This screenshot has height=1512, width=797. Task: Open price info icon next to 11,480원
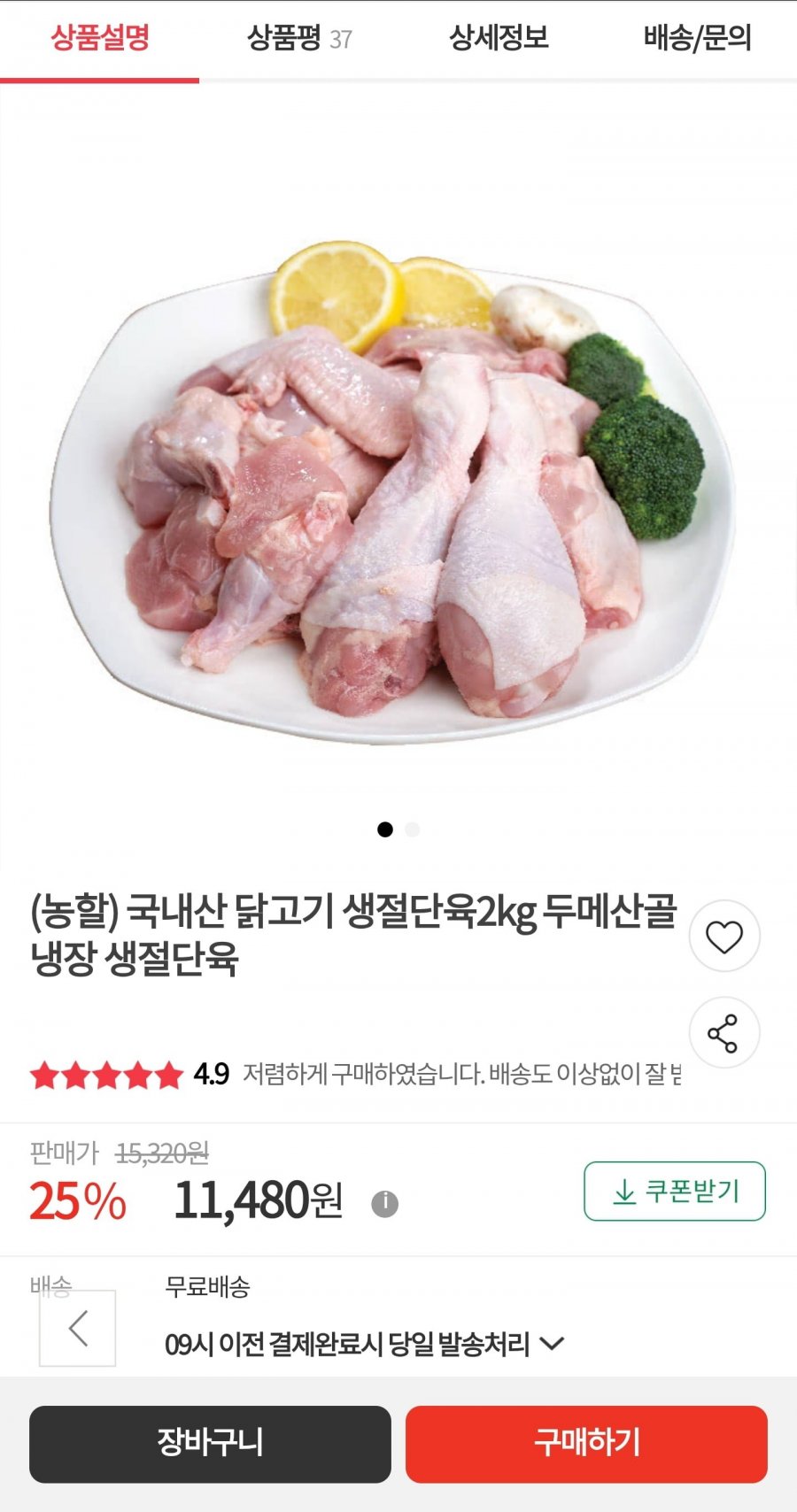(x=384, y=1204)
